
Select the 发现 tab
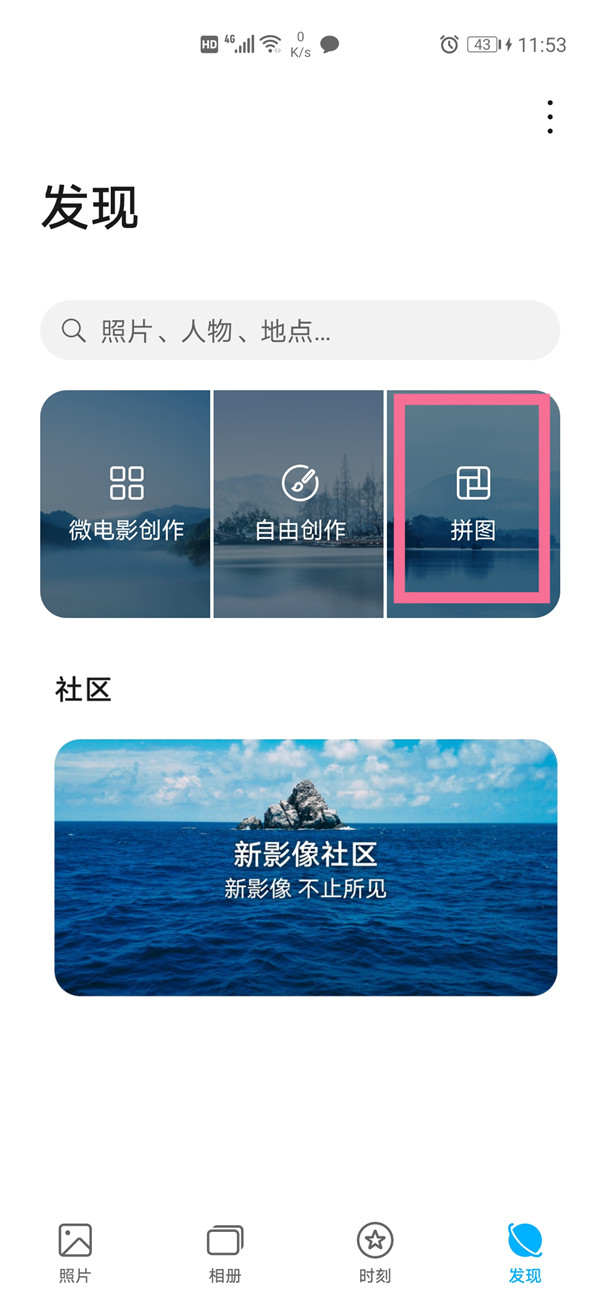click(x=525, y=1252)
